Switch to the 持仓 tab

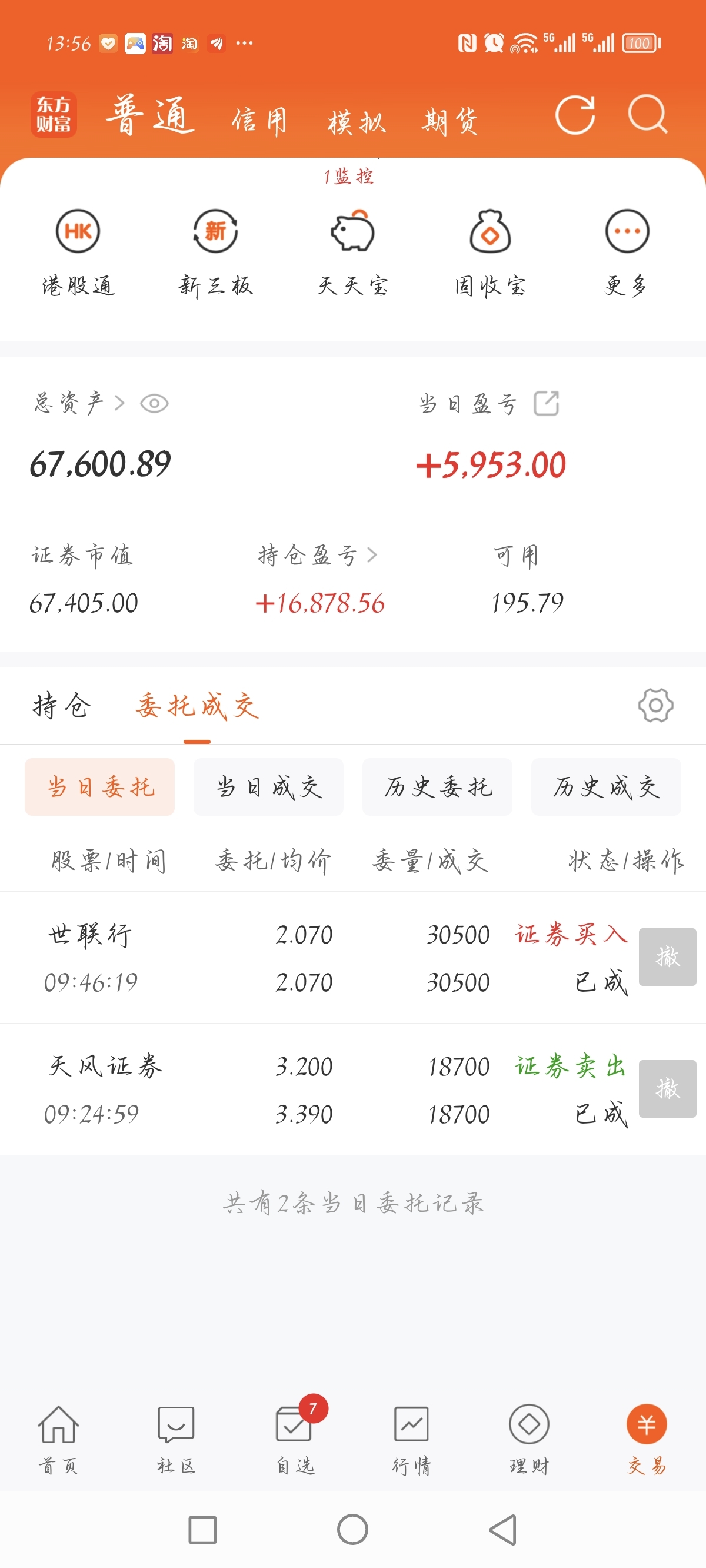coord(61,706)
